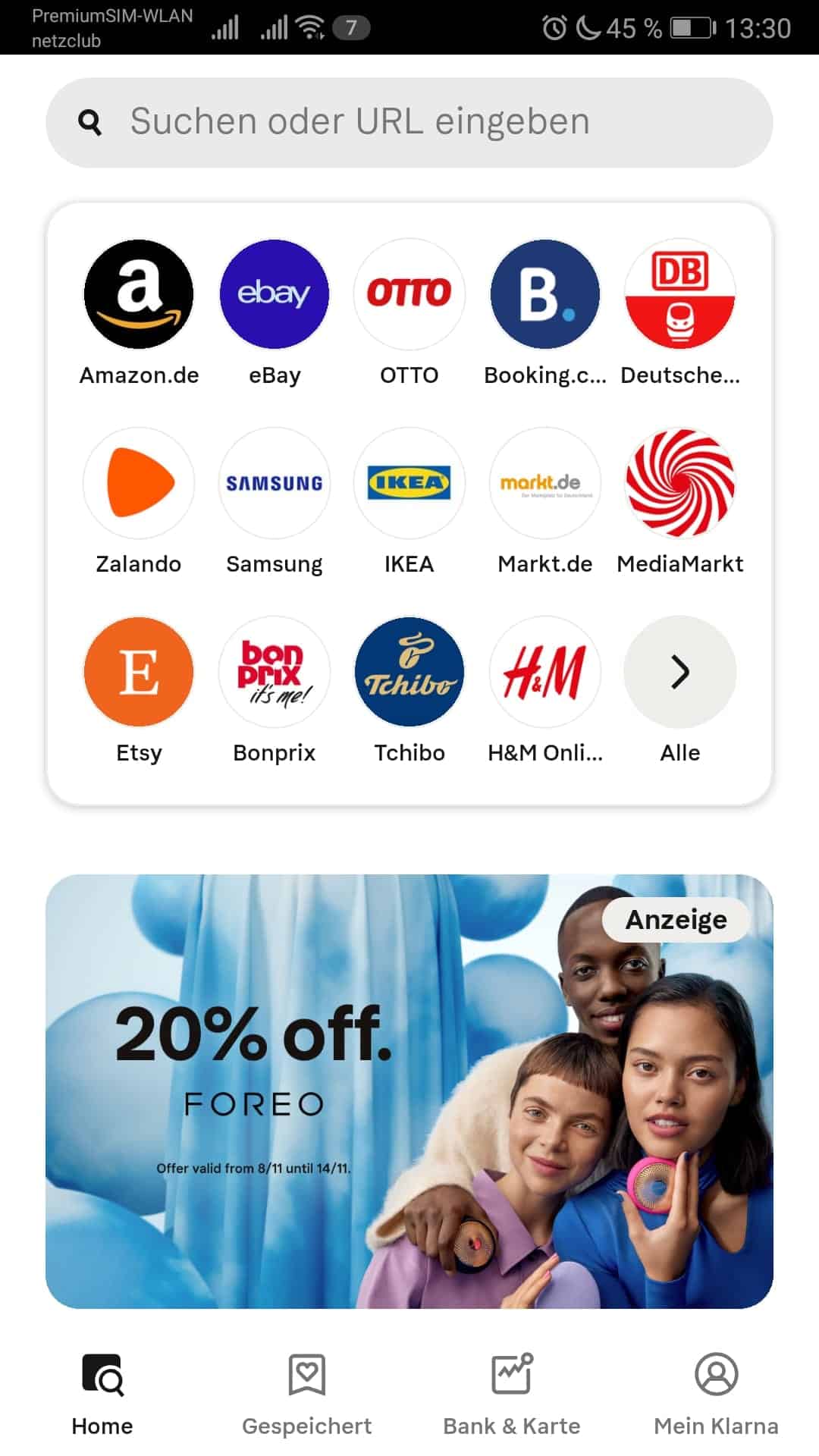
Task: Go to the Mein Klarna tab
Action: [x=717, y=1395]
